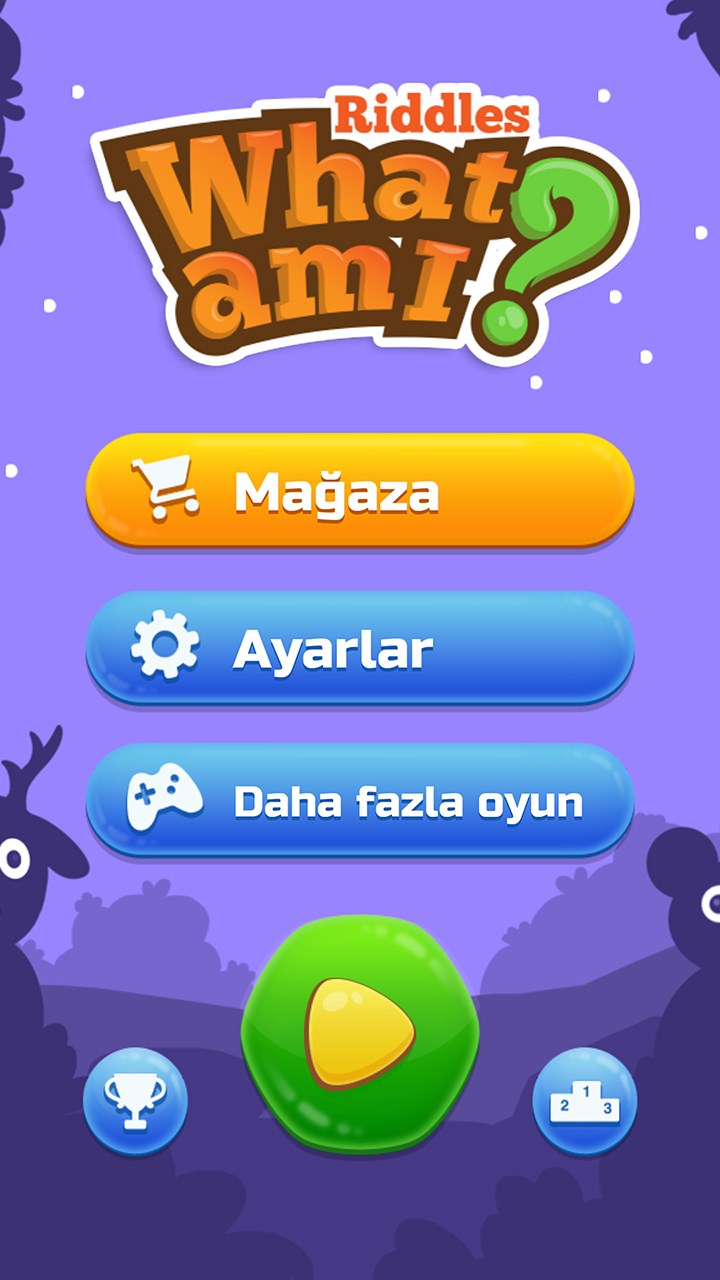Start the game with the green play button

click(x=360, y=1034)
